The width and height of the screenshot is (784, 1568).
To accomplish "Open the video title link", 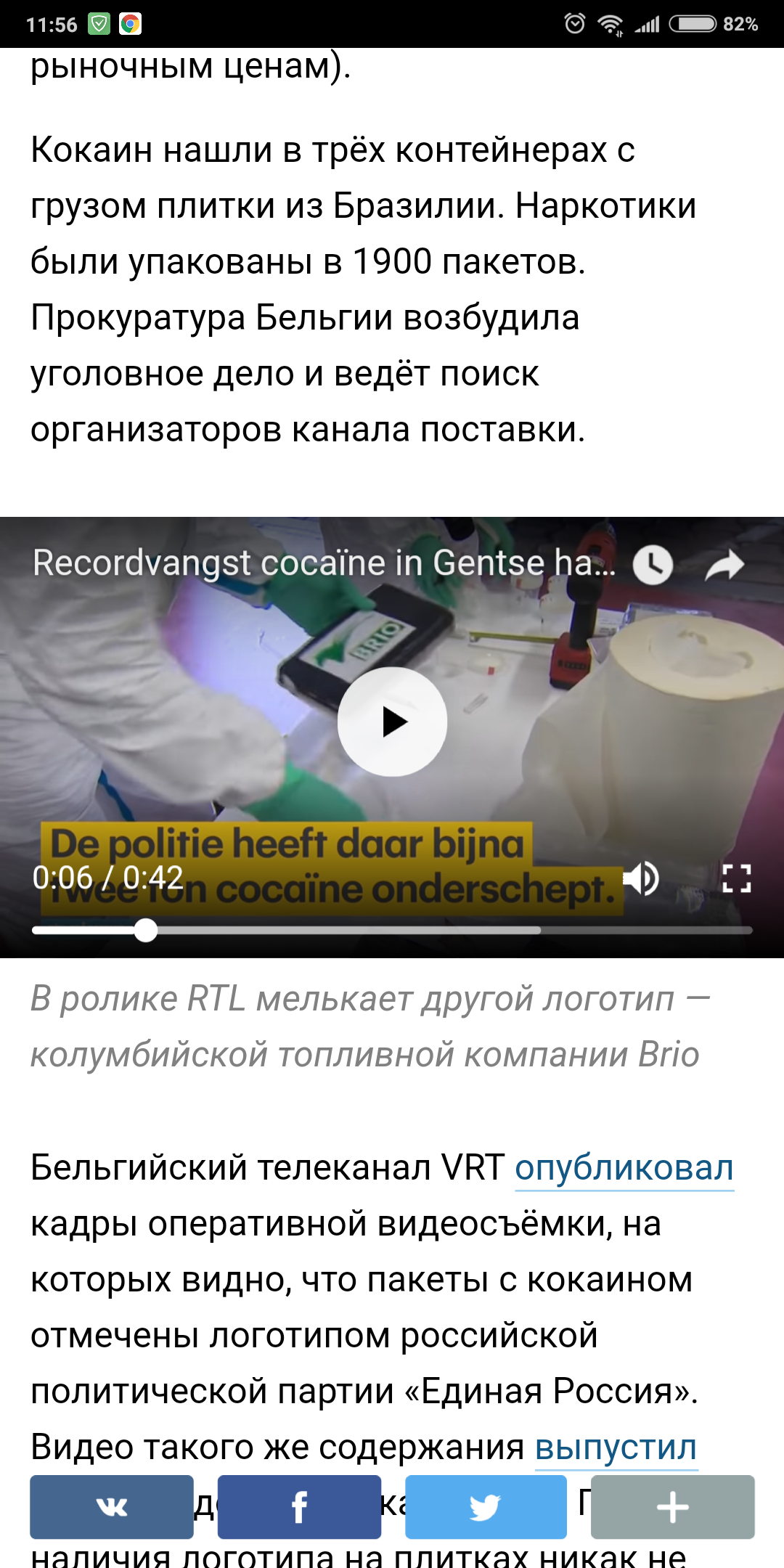I will [323, 563].
